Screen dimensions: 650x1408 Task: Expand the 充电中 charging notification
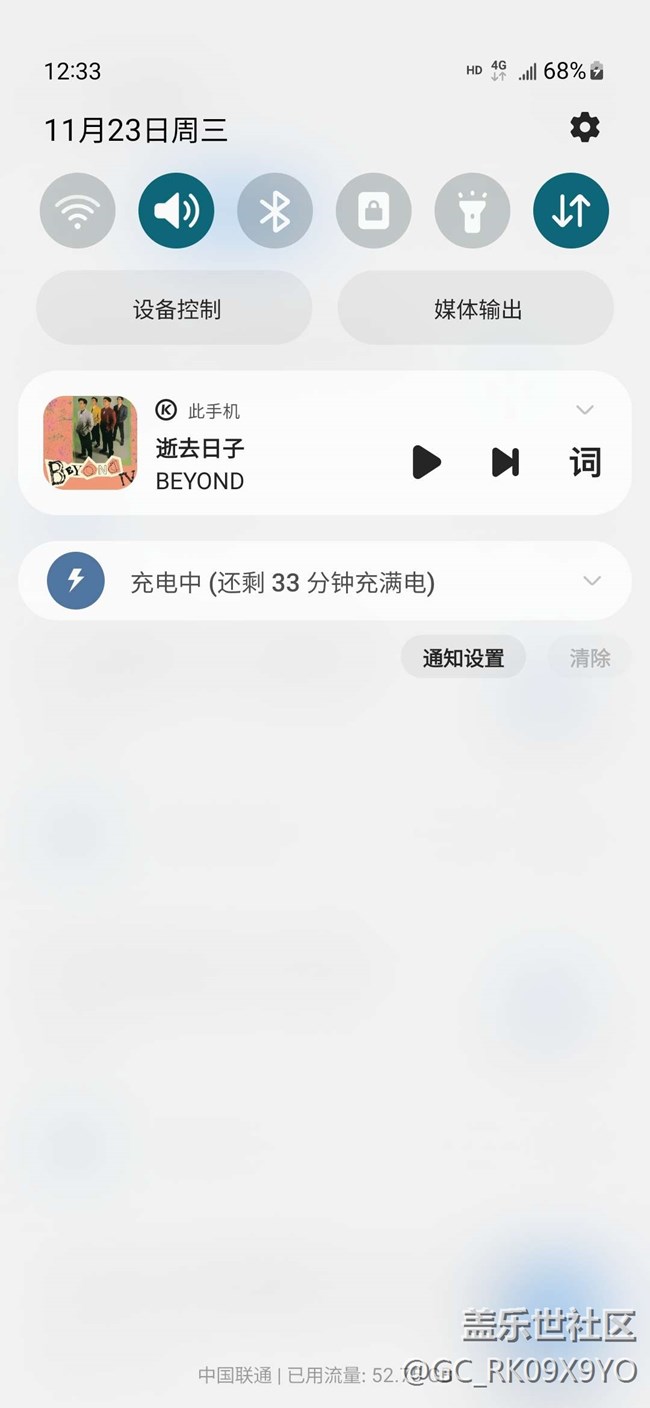[592, 581]
